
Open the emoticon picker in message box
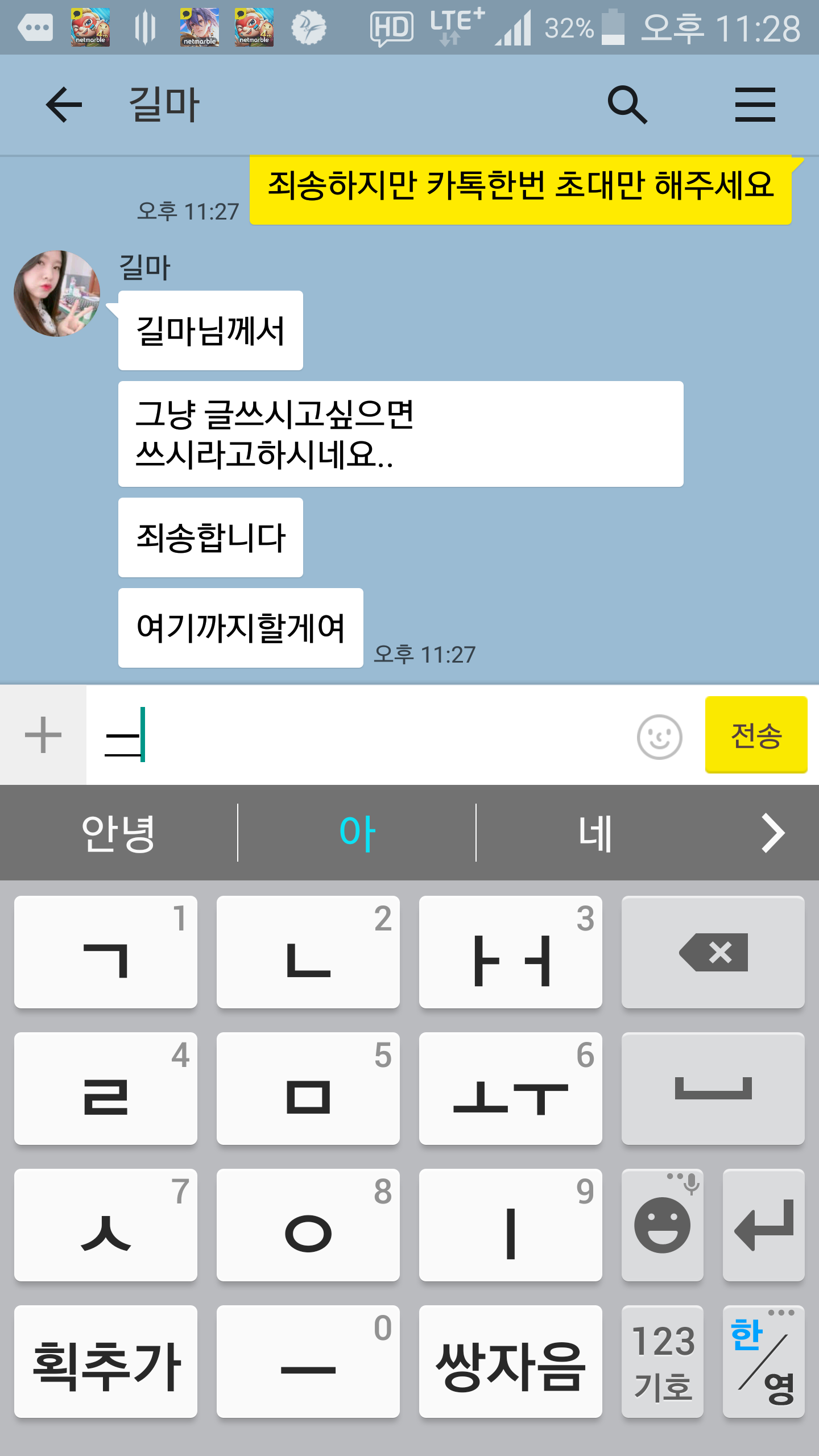pos(659,737)
